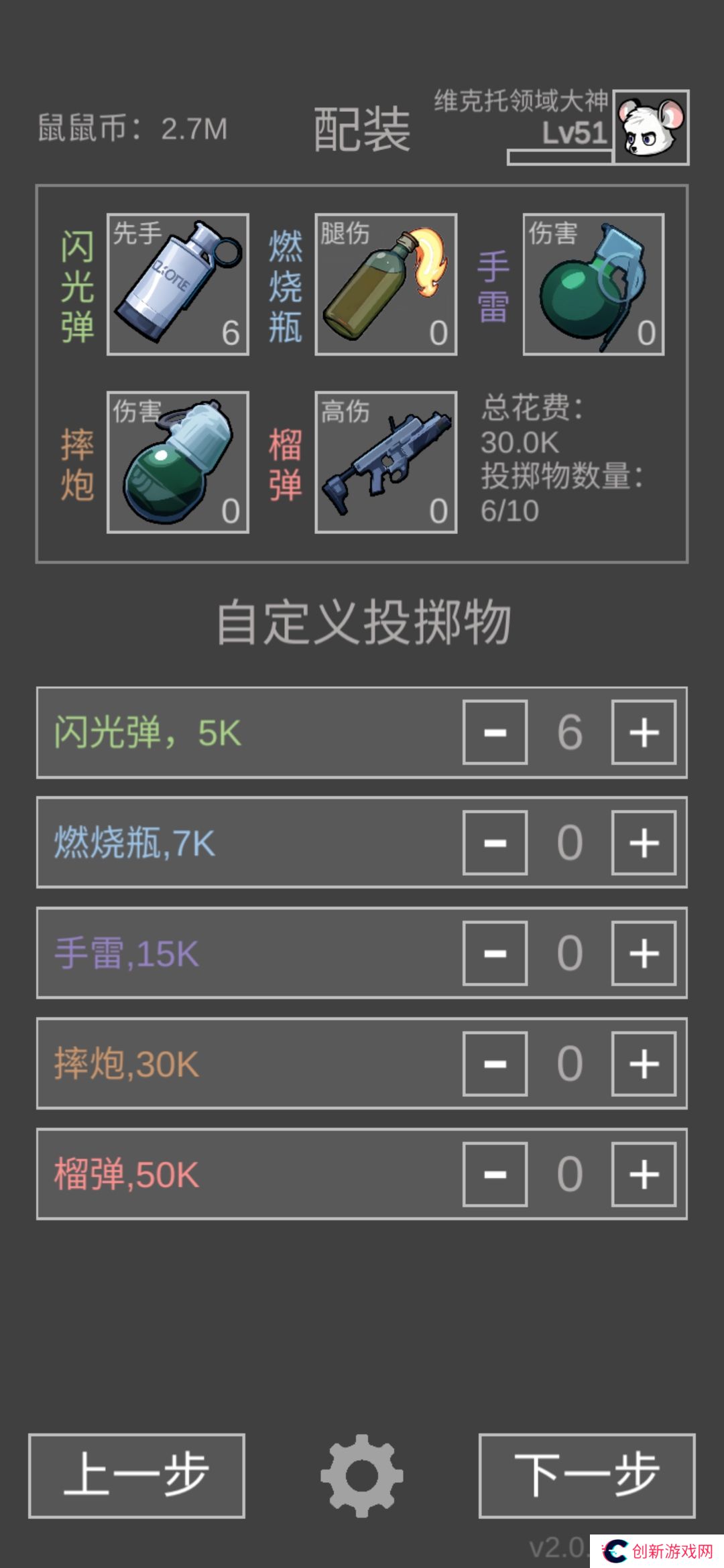The height and width of the screenshot is (1568, 724).
Task: Add one 燃烧瓶 with plus button
Action: (643, 843)
